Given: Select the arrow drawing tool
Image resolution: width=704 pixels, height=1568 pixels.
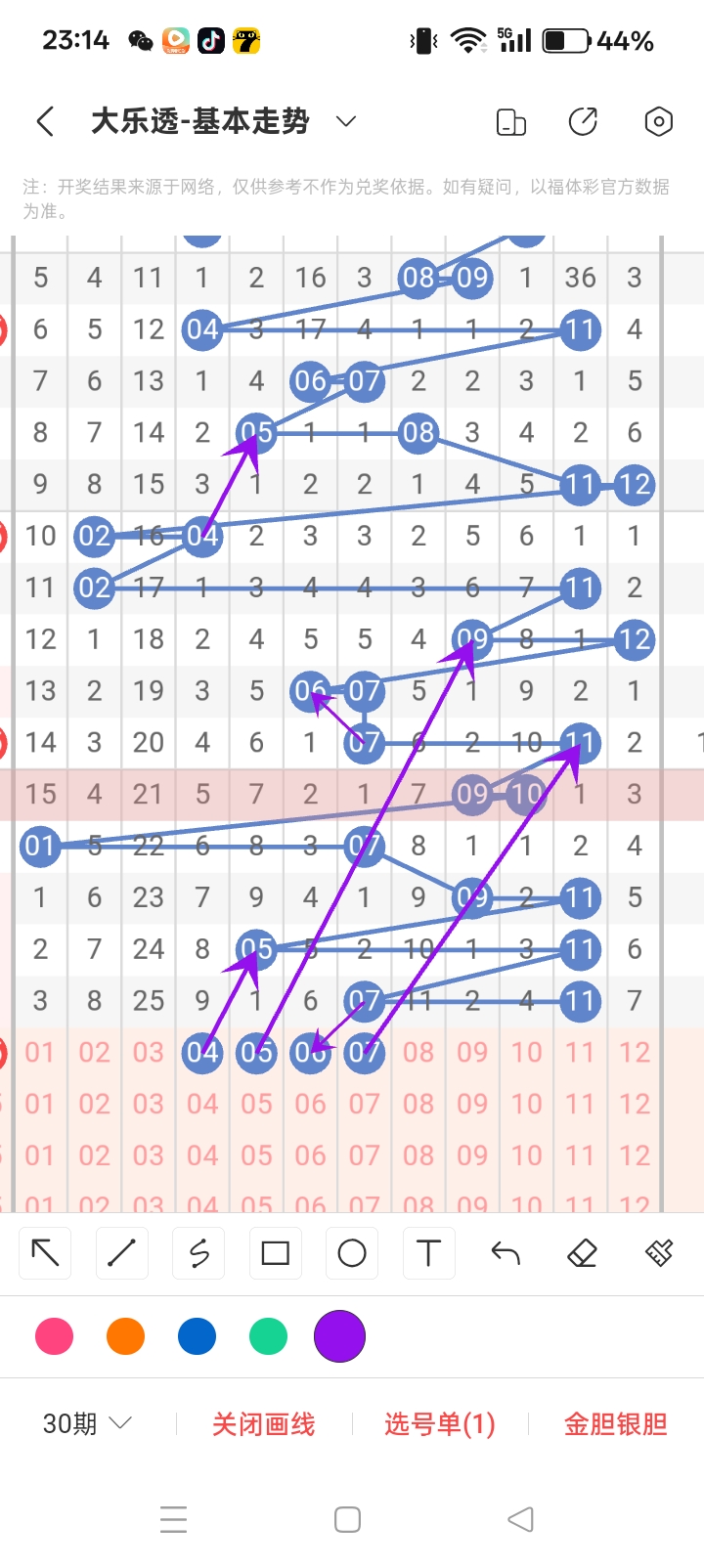Looking at the screenshot, I should coord(45,1253).
